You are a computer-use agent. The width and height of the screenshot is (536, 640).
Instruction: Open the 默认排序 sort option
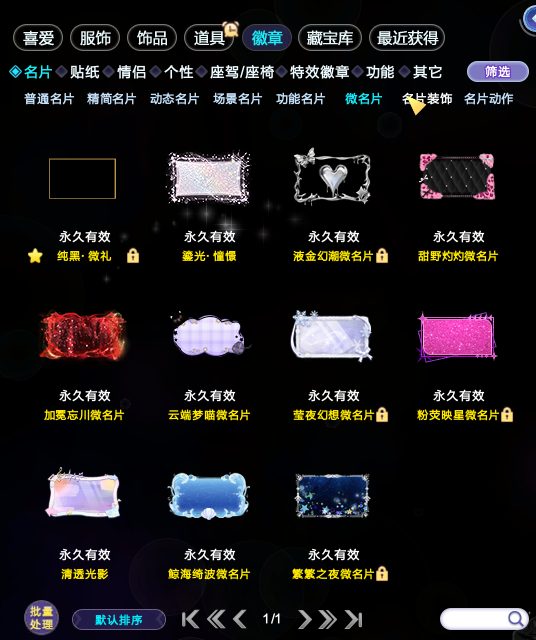(119, 620)
